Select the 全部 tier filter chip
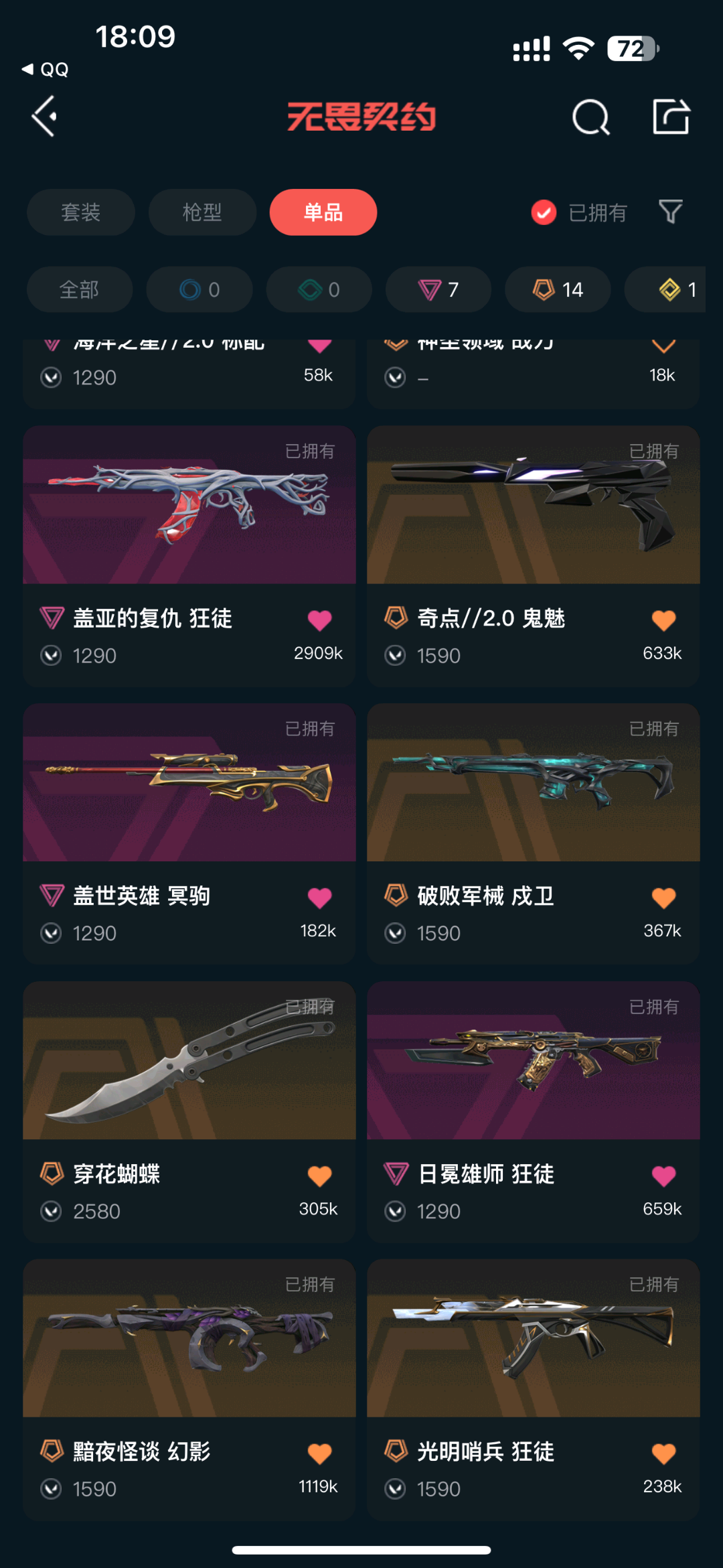This screenshot has height=1568, width=723. pos(79,289)
